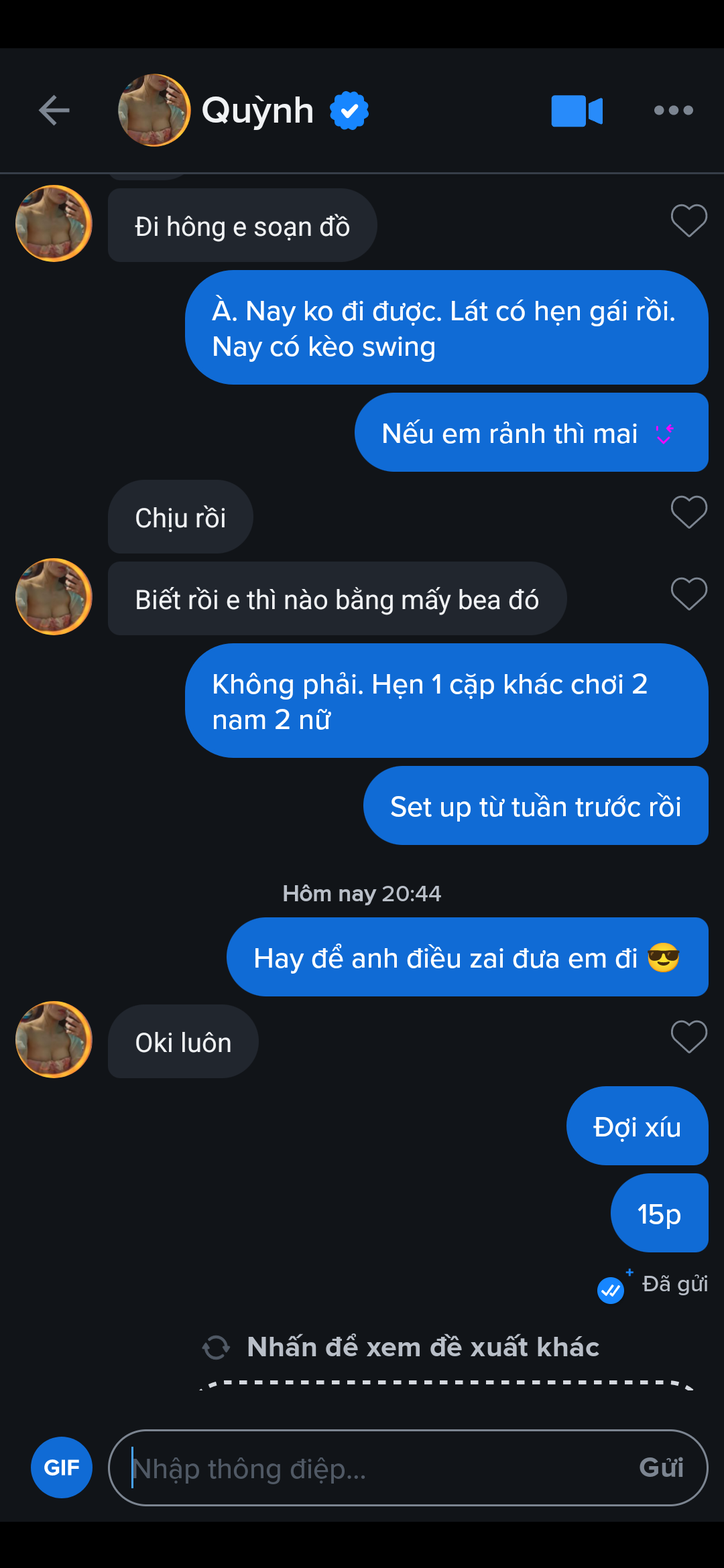Open the GIF picker
This screenshot has width=724, height=1568.
(62, 1467)
